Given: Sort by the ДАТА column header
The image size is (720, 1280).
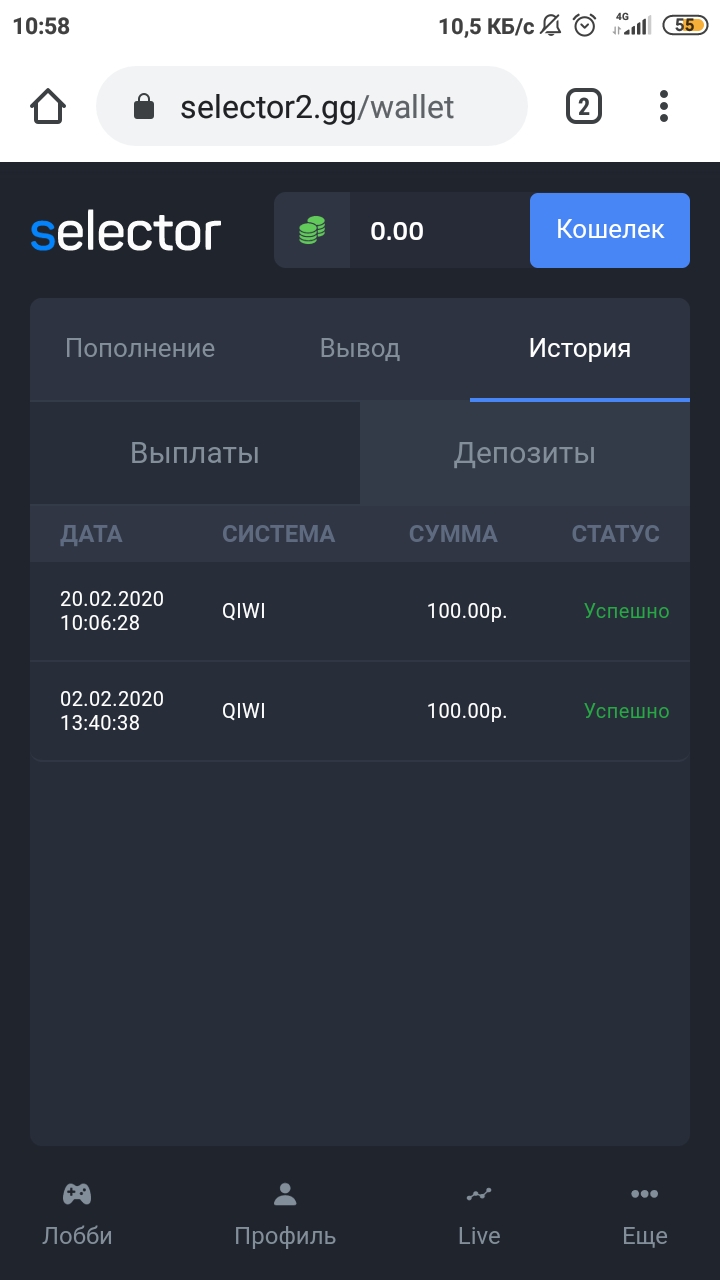Looking at the screenshot, I should click(92, 533).
